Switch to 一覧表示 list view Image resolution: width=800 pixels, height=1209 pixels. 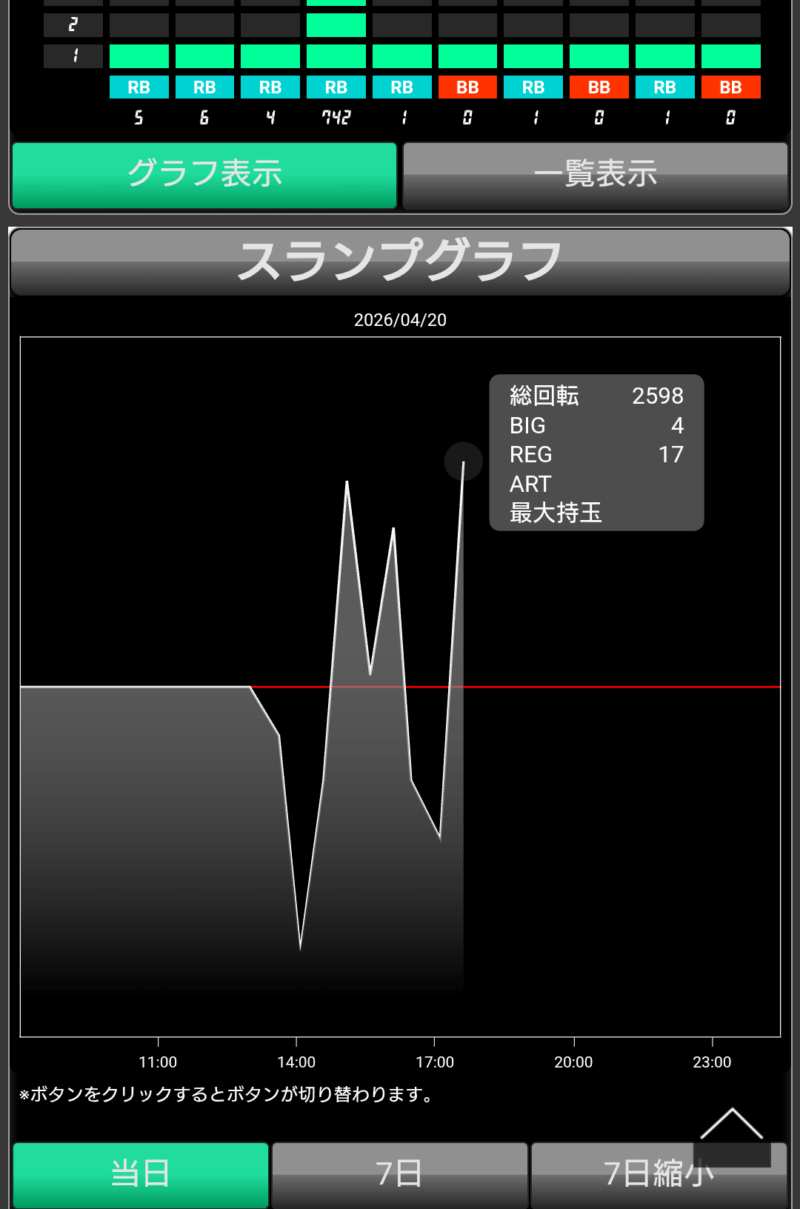[x=595, y=175]
